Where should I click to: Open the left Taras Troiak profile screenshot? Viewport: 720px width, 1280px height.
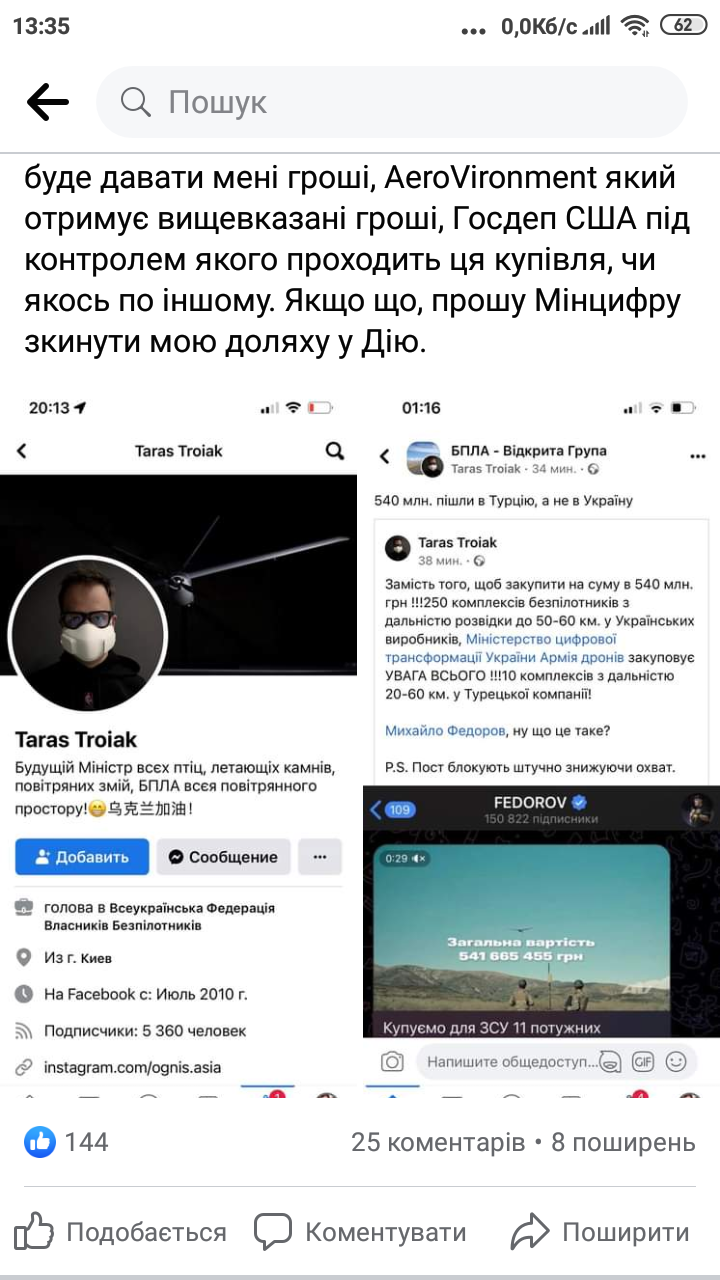(180, 740)
